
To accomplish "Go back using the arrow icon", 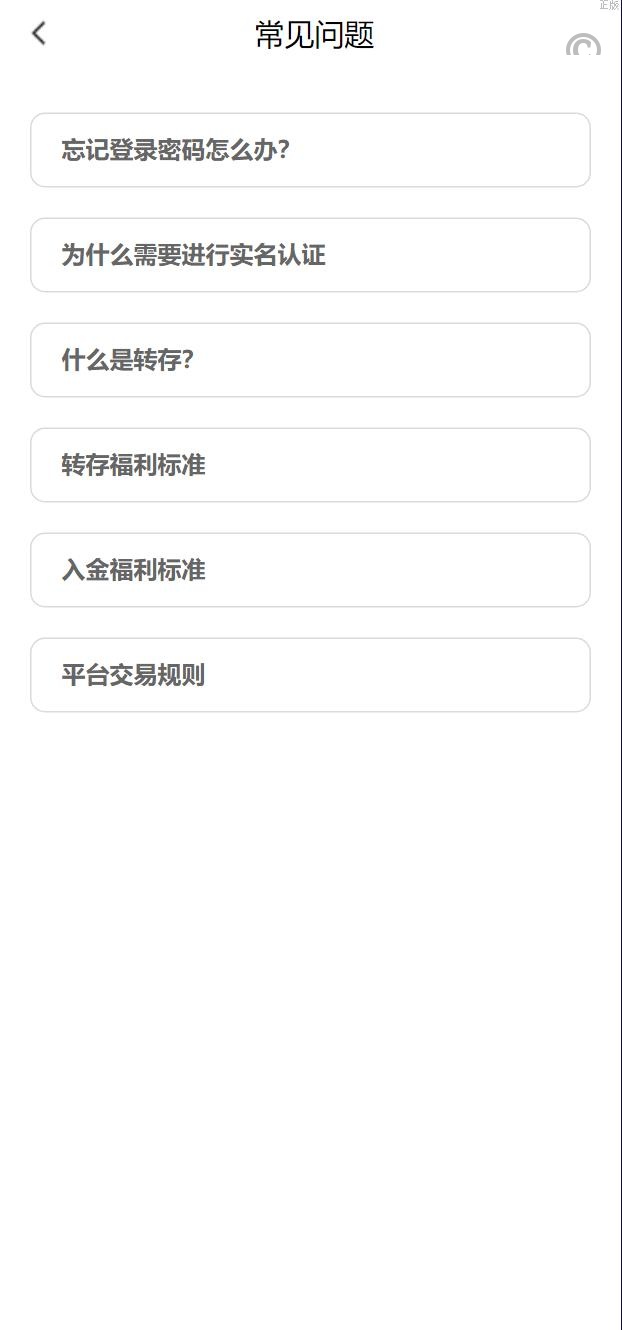I will tap(39, 34).
